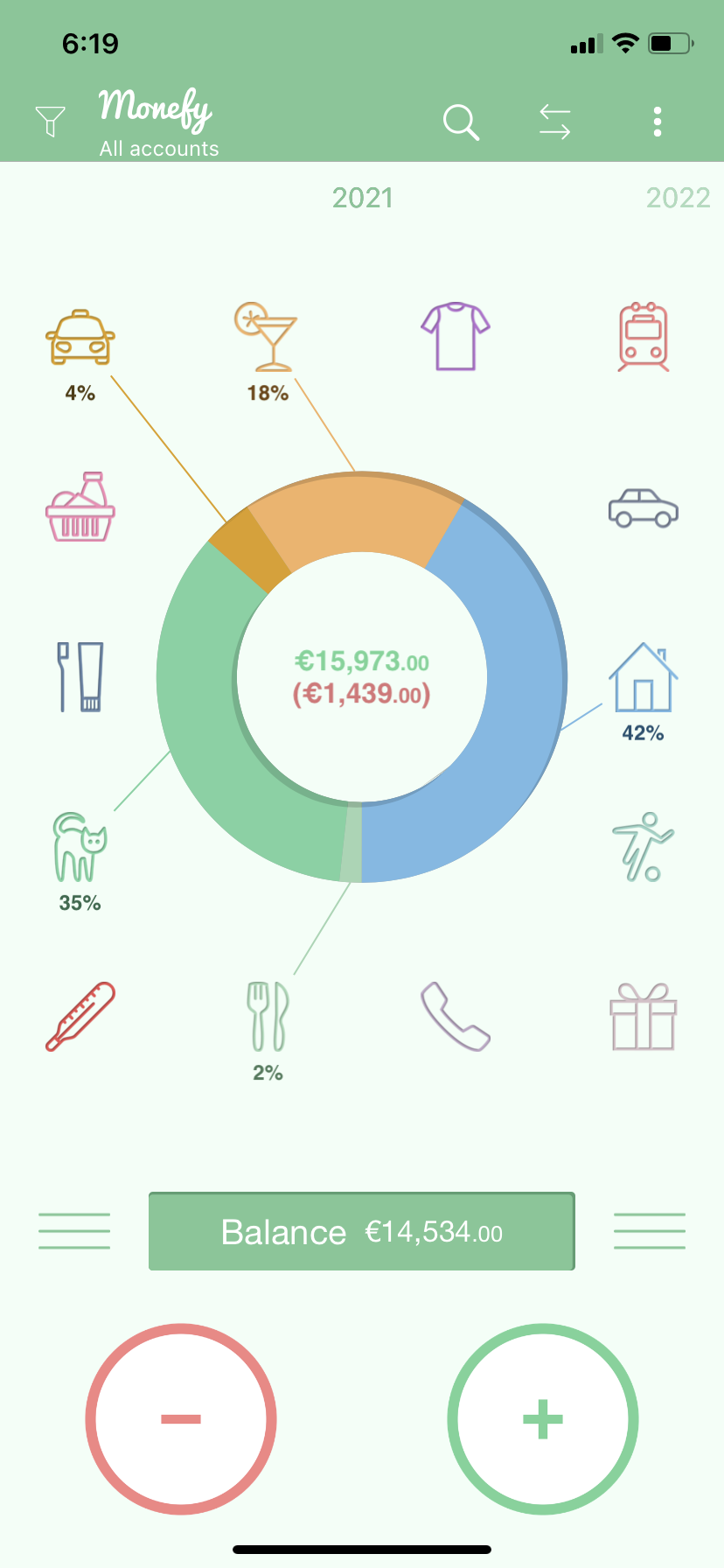Open the search magnifier
The image size is (724, 1568).
pyautogui.click(x=461, y=122)
